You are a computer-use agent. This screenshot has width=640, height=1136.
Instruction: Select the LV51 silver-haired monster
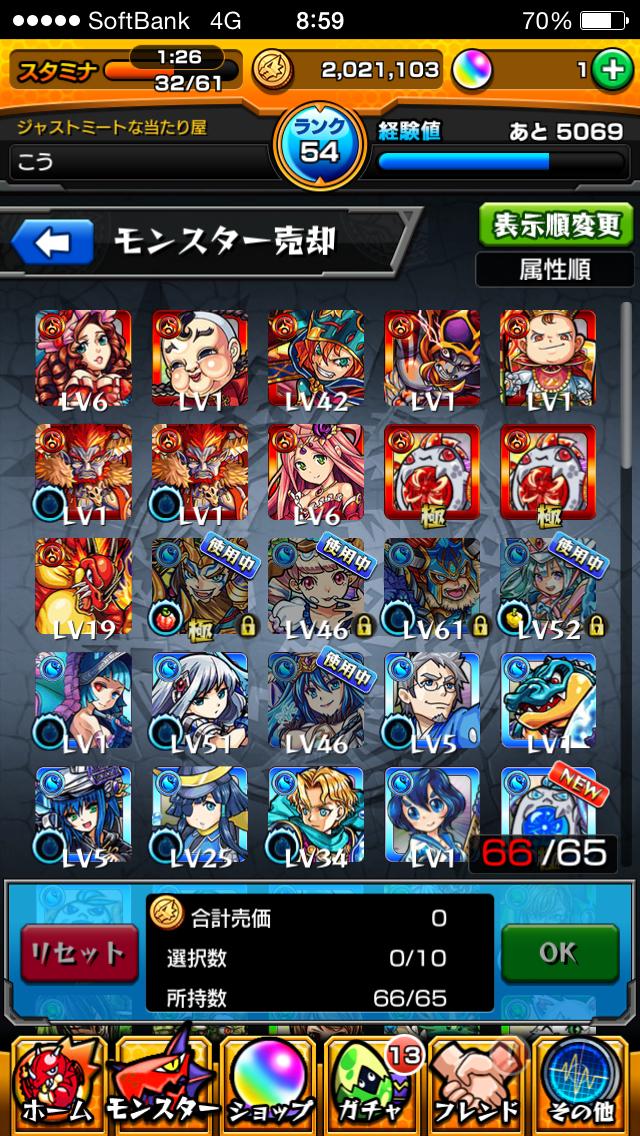199,701
